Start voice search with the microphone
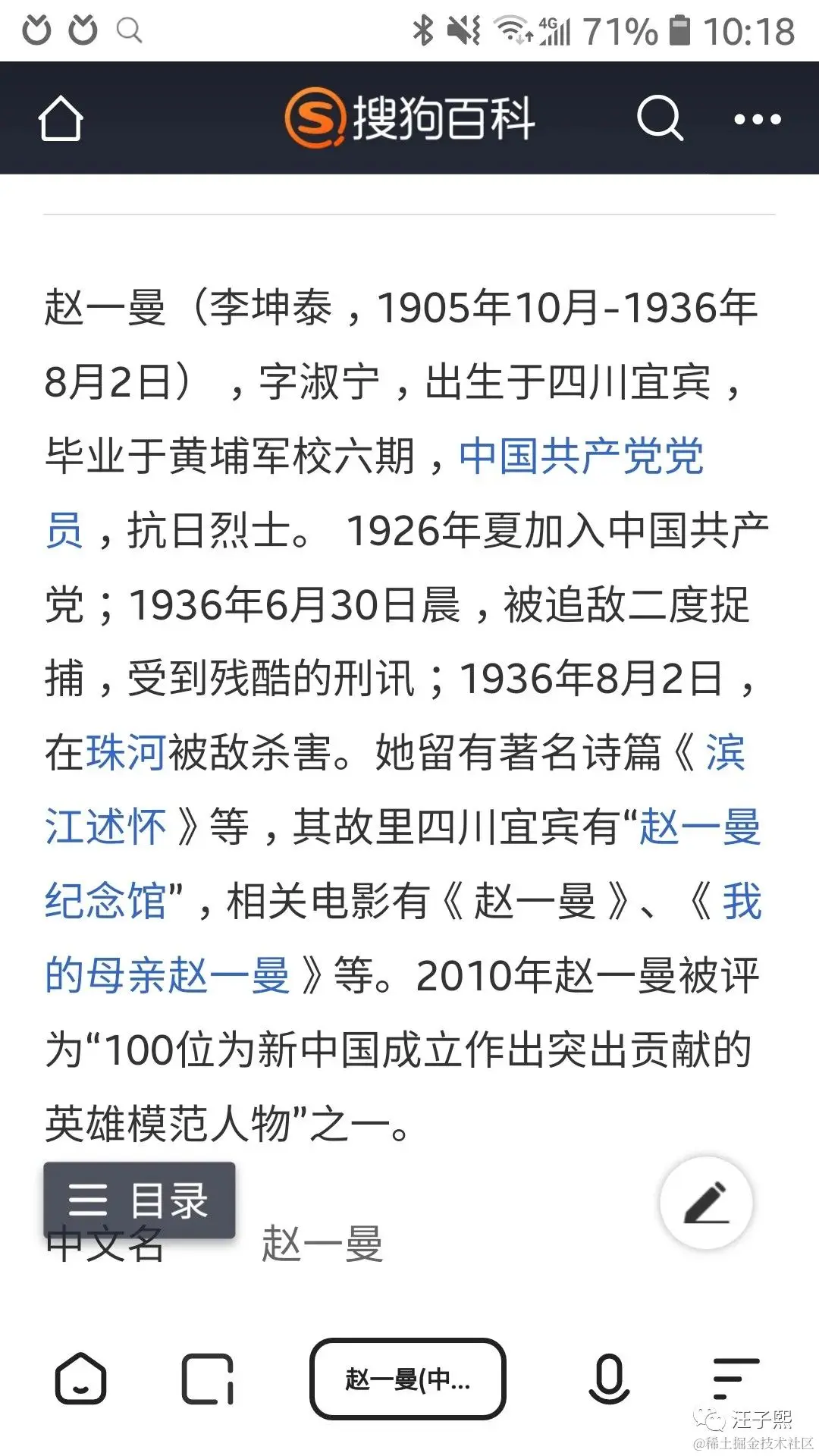This screenshot has height=1456, width=819. coord(609,1379)
